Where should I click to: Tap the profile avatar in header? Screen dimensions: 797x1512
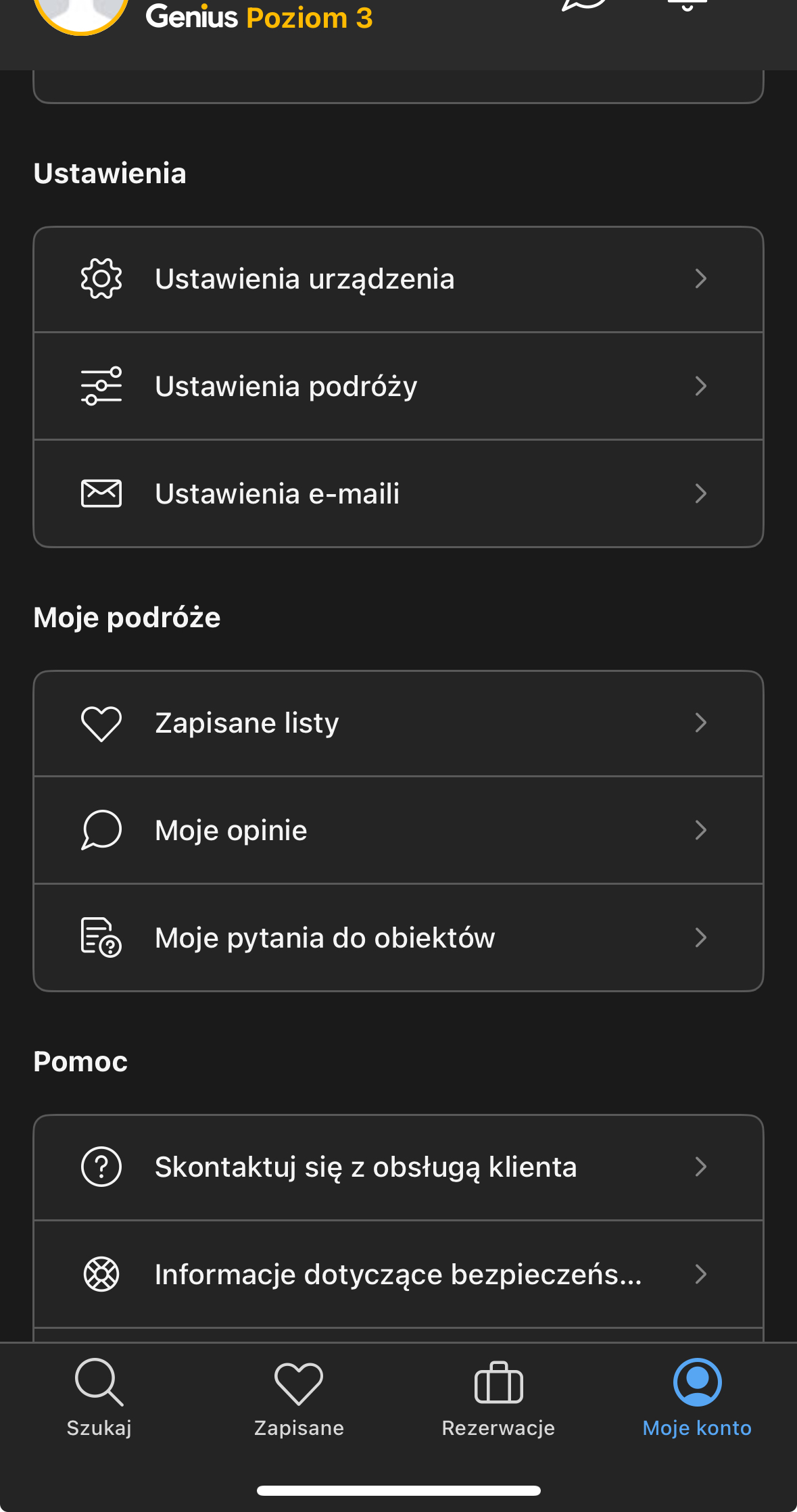click(x=81, y=12)
